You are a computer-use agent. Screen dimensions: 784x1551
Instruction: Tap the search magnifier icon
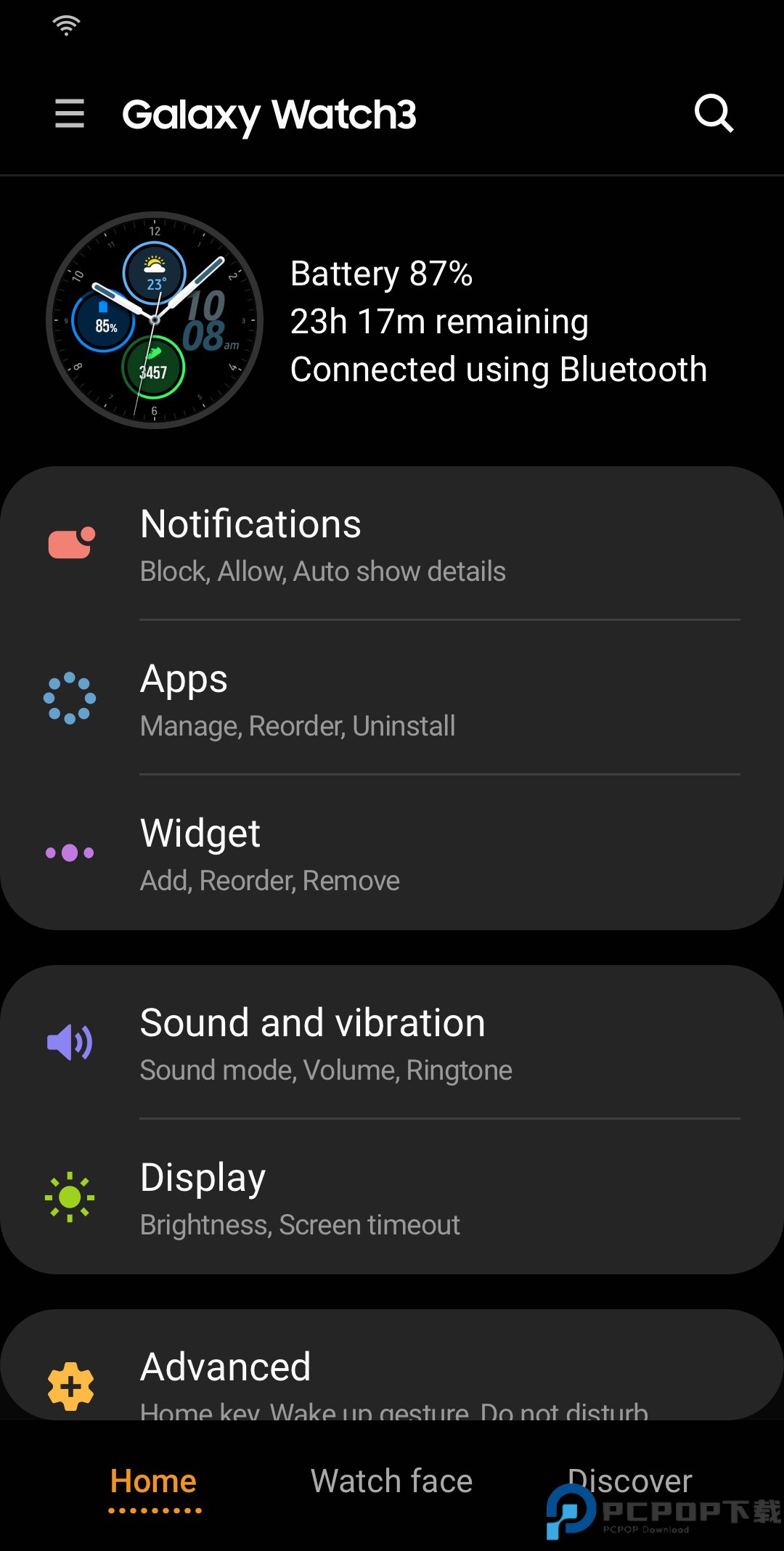[x=714, y=113]
